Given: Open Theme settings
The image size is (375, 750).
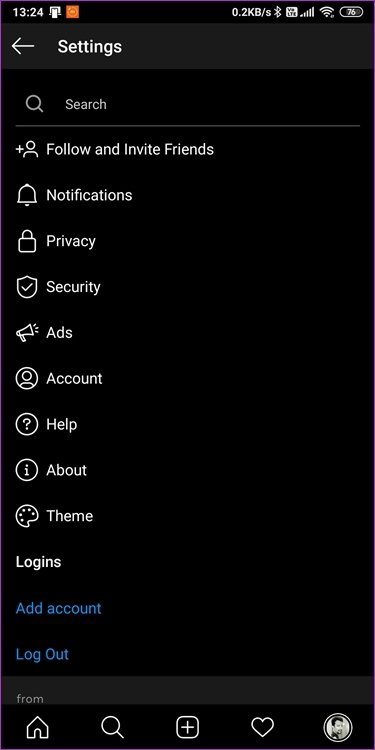Looking at the screenshot, I should [188, 516].
